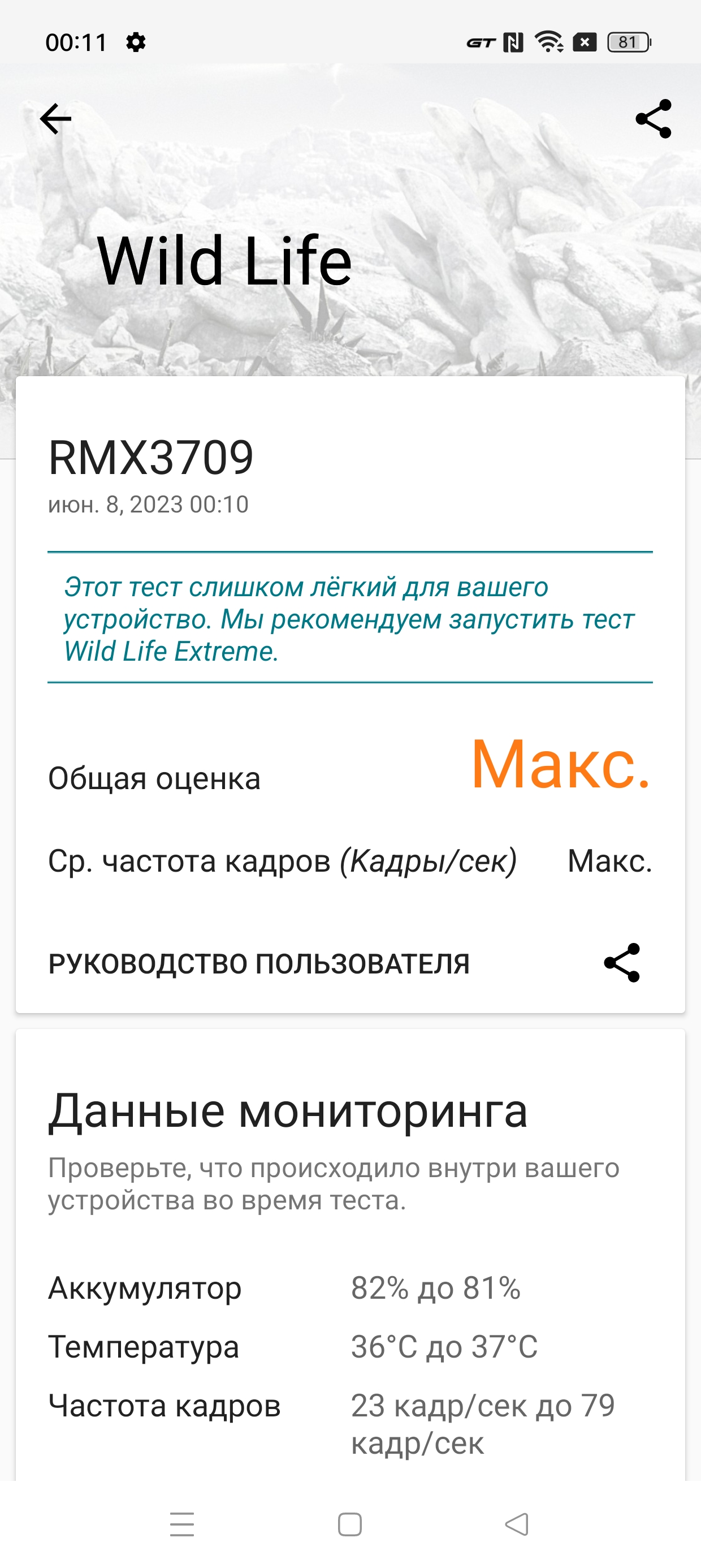Share the RMX3709 result card

pos(621,962)
